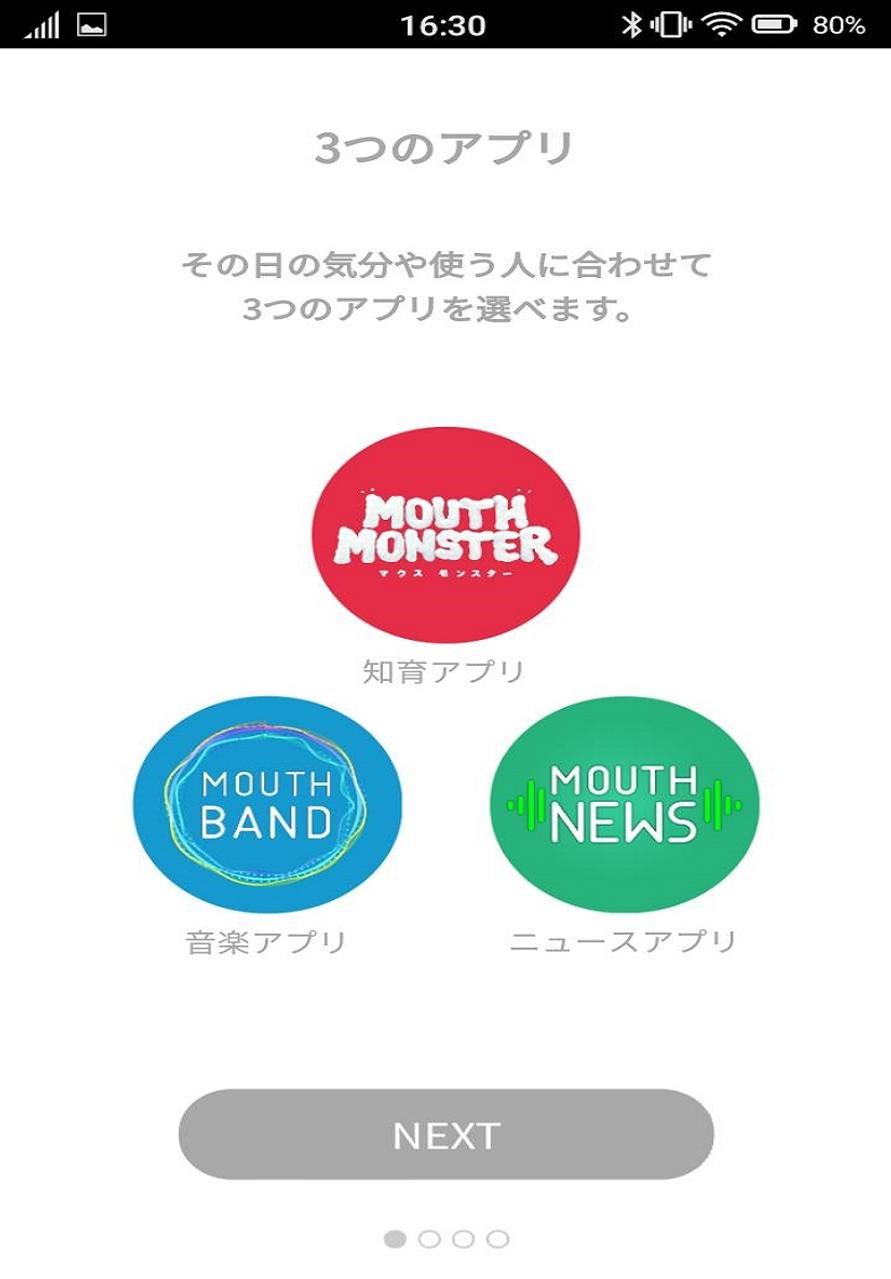This screenshot has height=1279, width=891.
Task: Select the Mouth Monster app circle
Action: 446,535
